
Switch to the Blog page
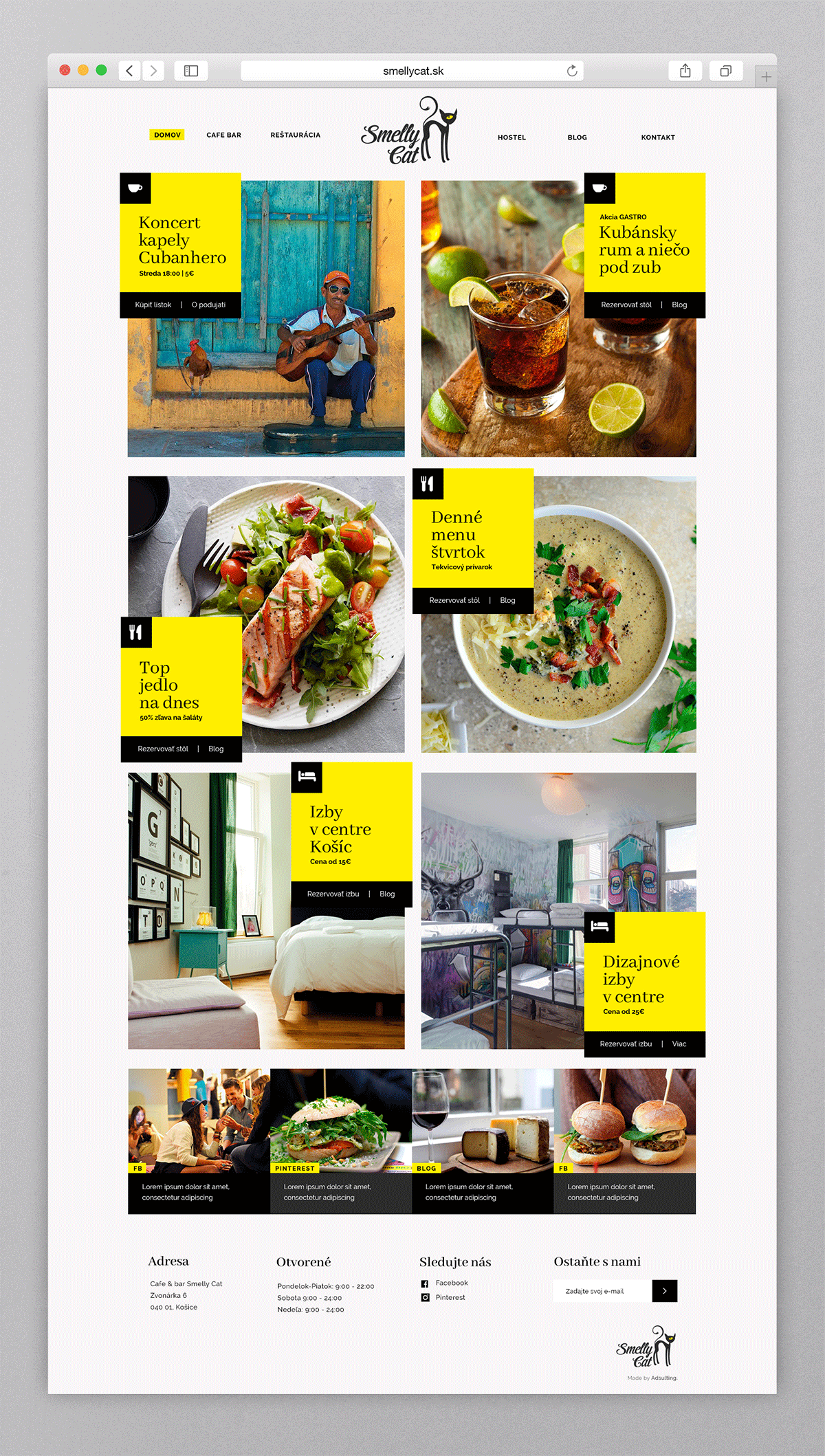577,137
